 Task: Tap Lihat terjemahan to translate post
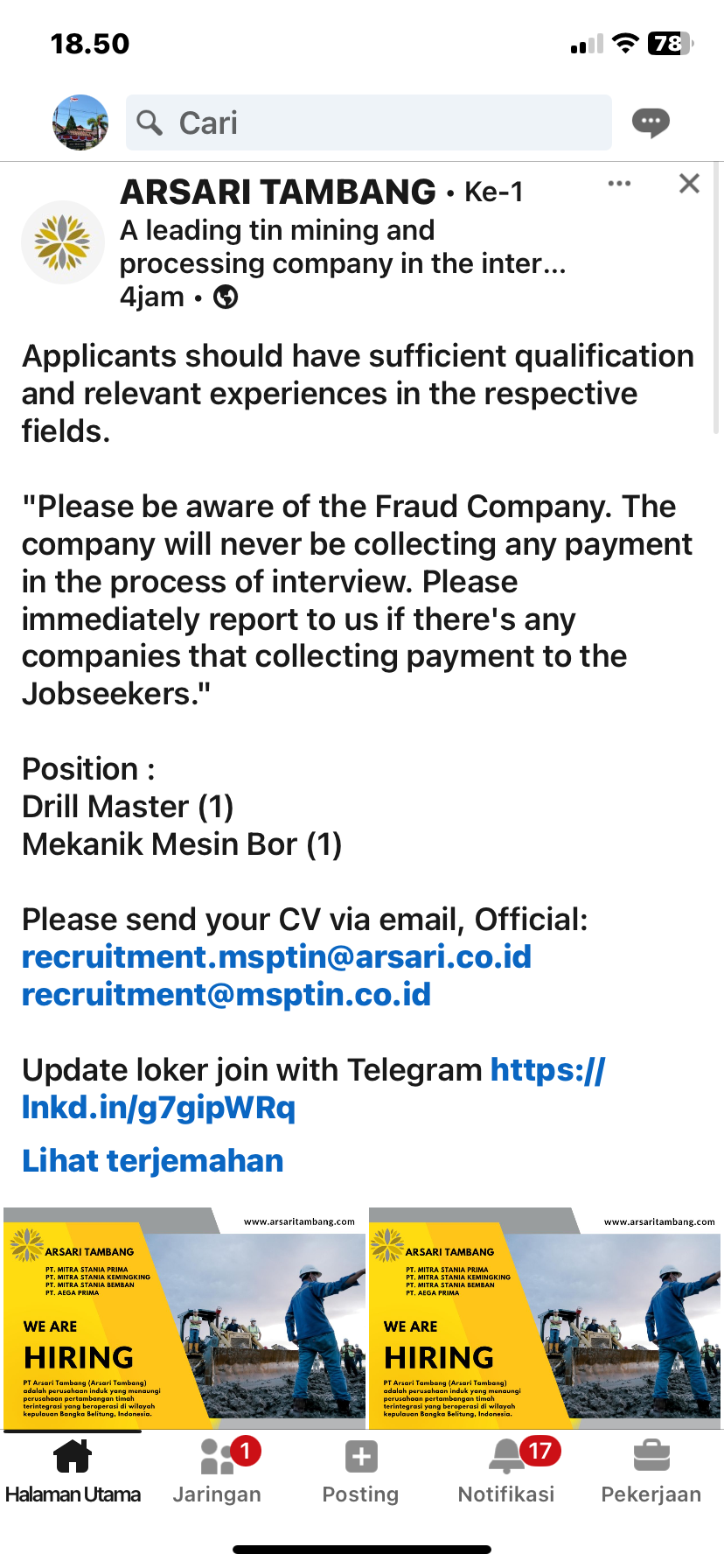pos(153,1161)
